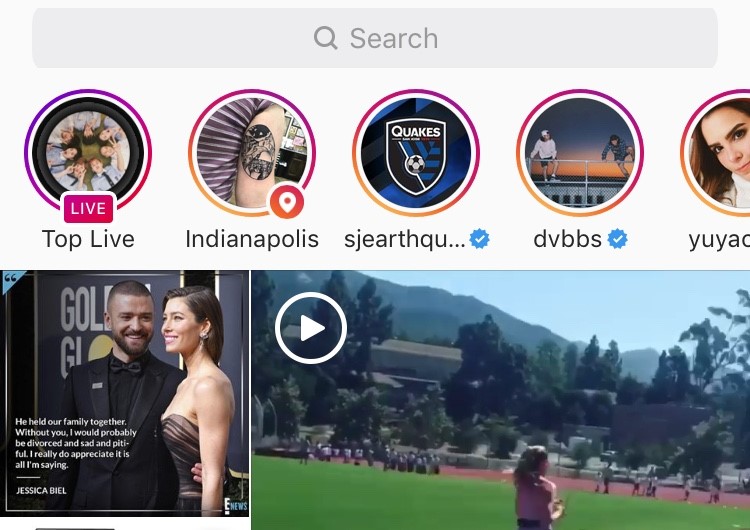The width and height of the screenshot is (750, 530).
Task: View the sjearthquakes story
Action: click(x=416, y=154)
